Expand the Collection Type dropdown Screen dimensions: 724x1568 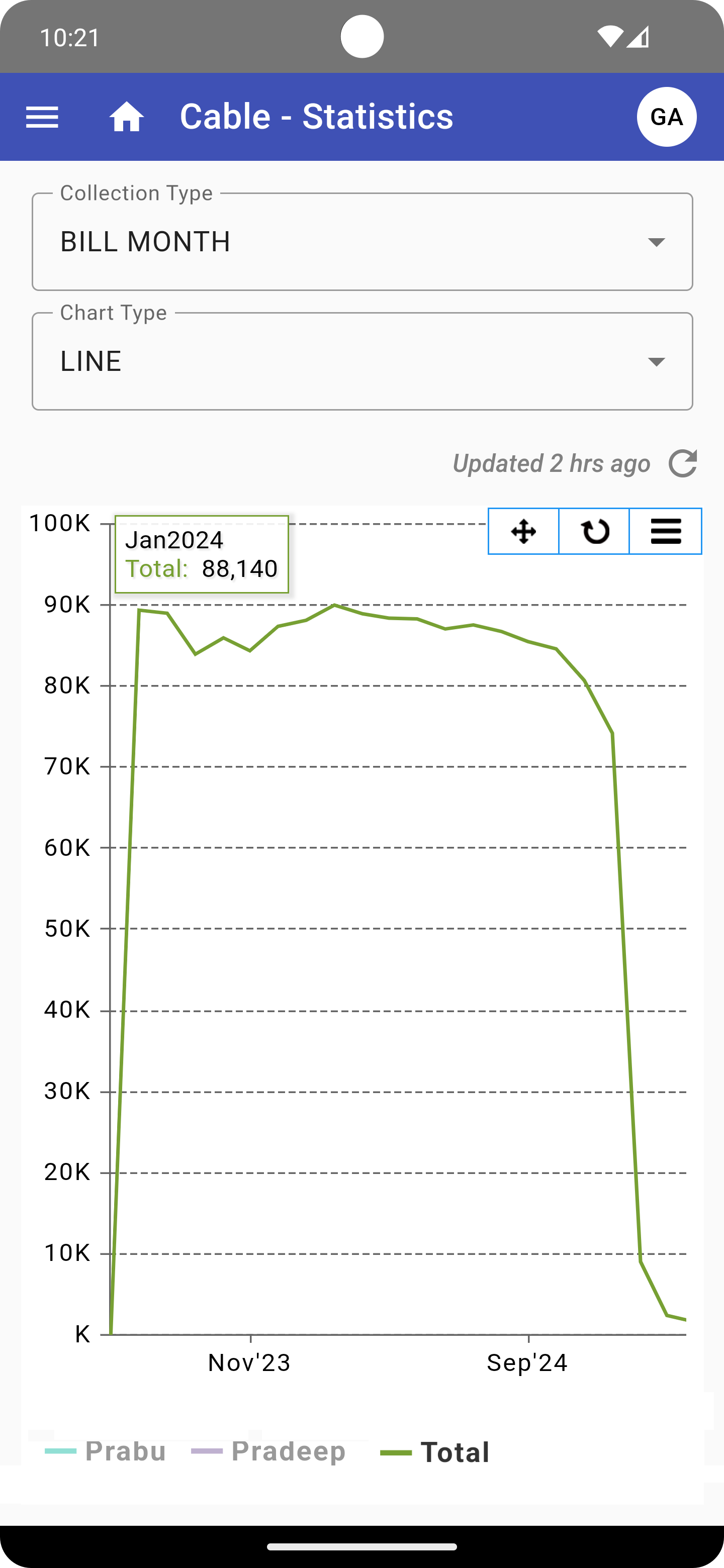(x=363, y=242)
